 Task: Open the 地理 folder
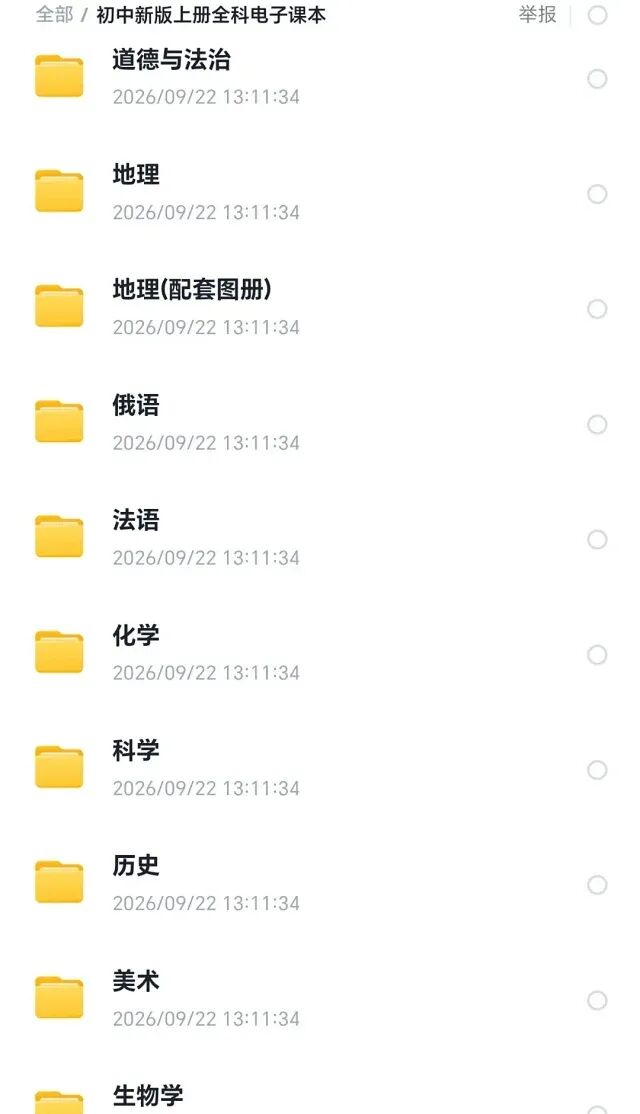pyautogui.click(x=320, y=193)
